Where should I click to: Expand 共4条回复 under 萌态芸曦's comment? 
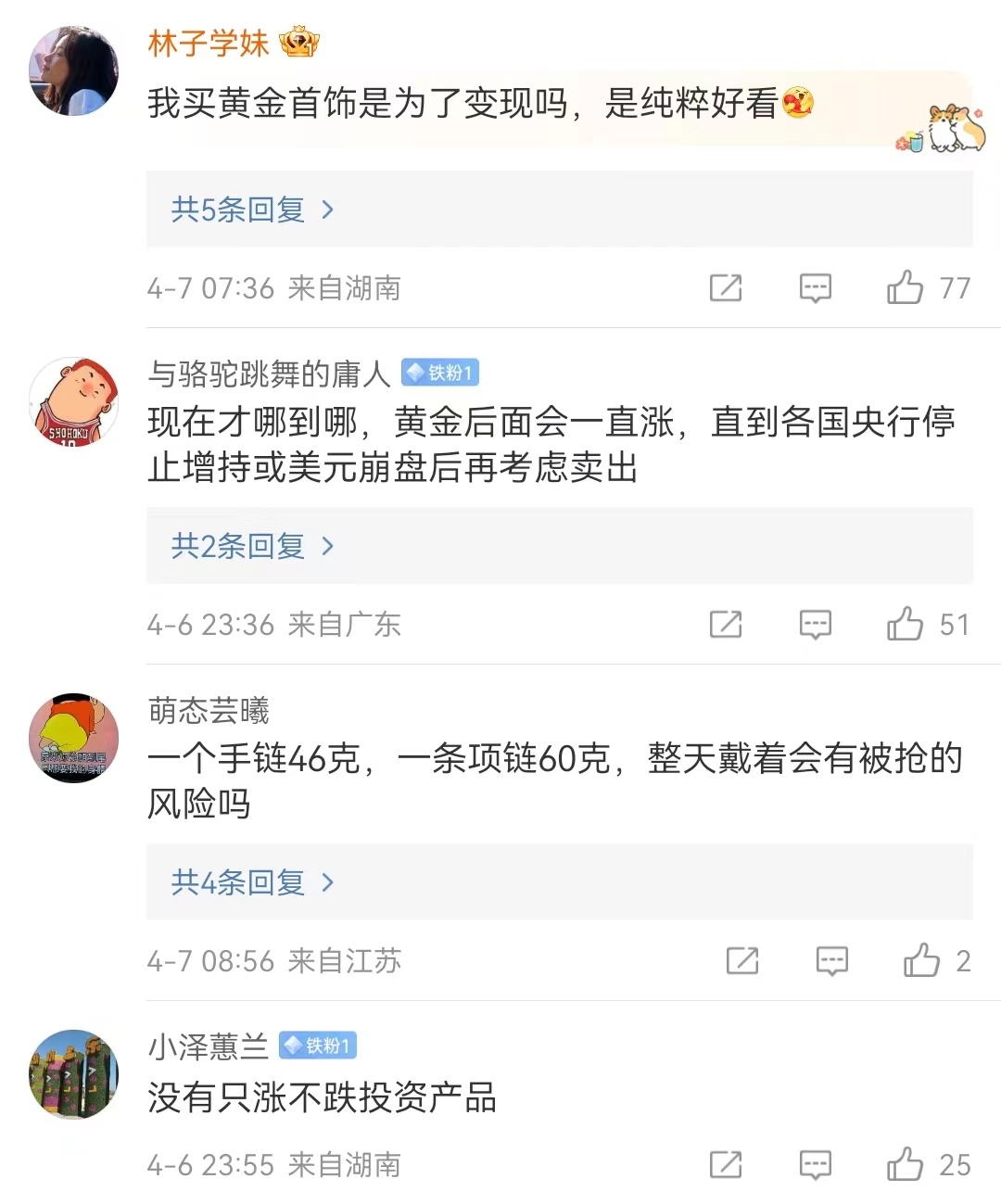click(252, 882)
